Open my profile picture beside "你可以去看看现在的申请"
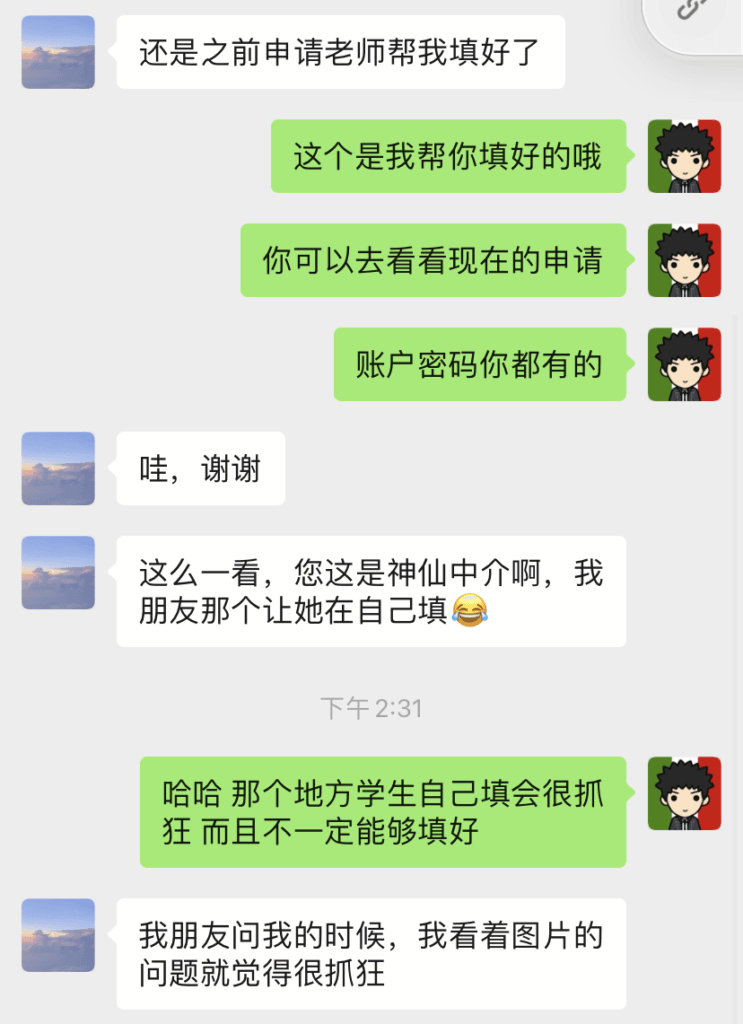This screenshot has height=1024, width=743. [x=684, y=260]
